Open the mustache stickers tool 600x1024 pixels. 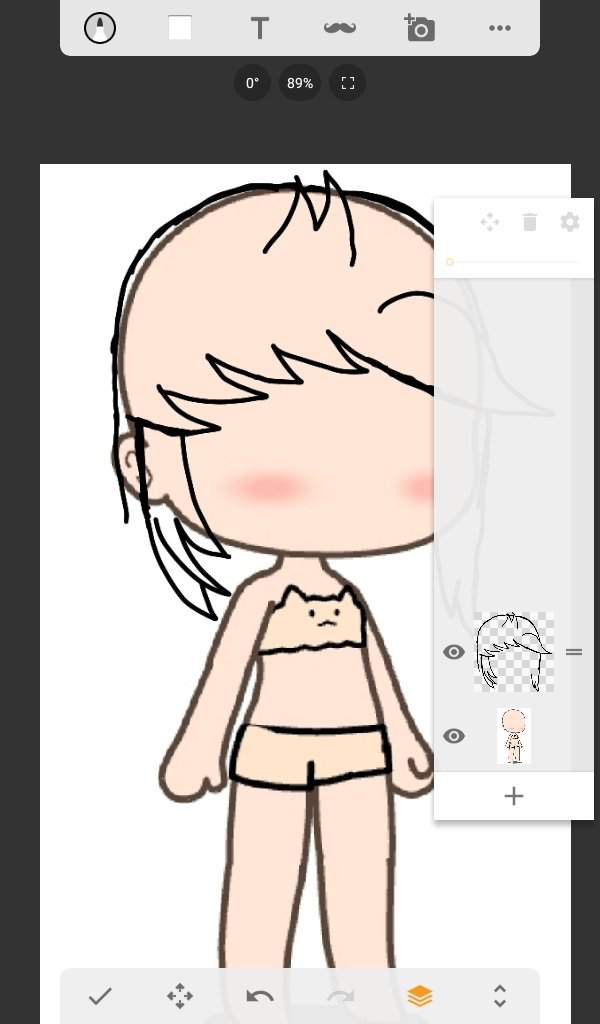[340, 28]
